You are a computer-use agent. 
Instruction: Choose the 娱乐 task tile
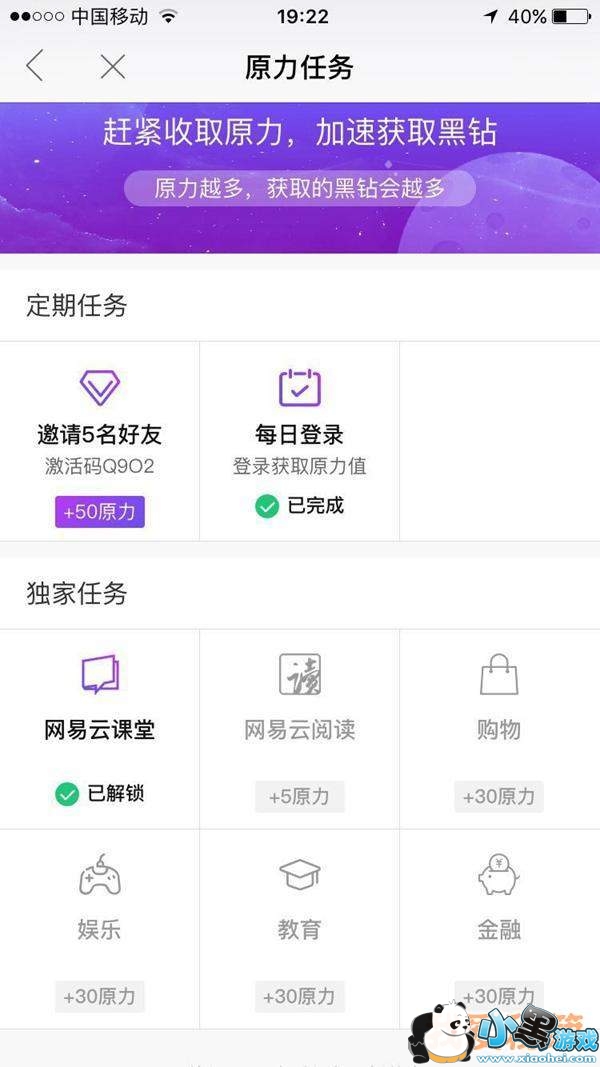pyautogui.click(x=99, y=928)
